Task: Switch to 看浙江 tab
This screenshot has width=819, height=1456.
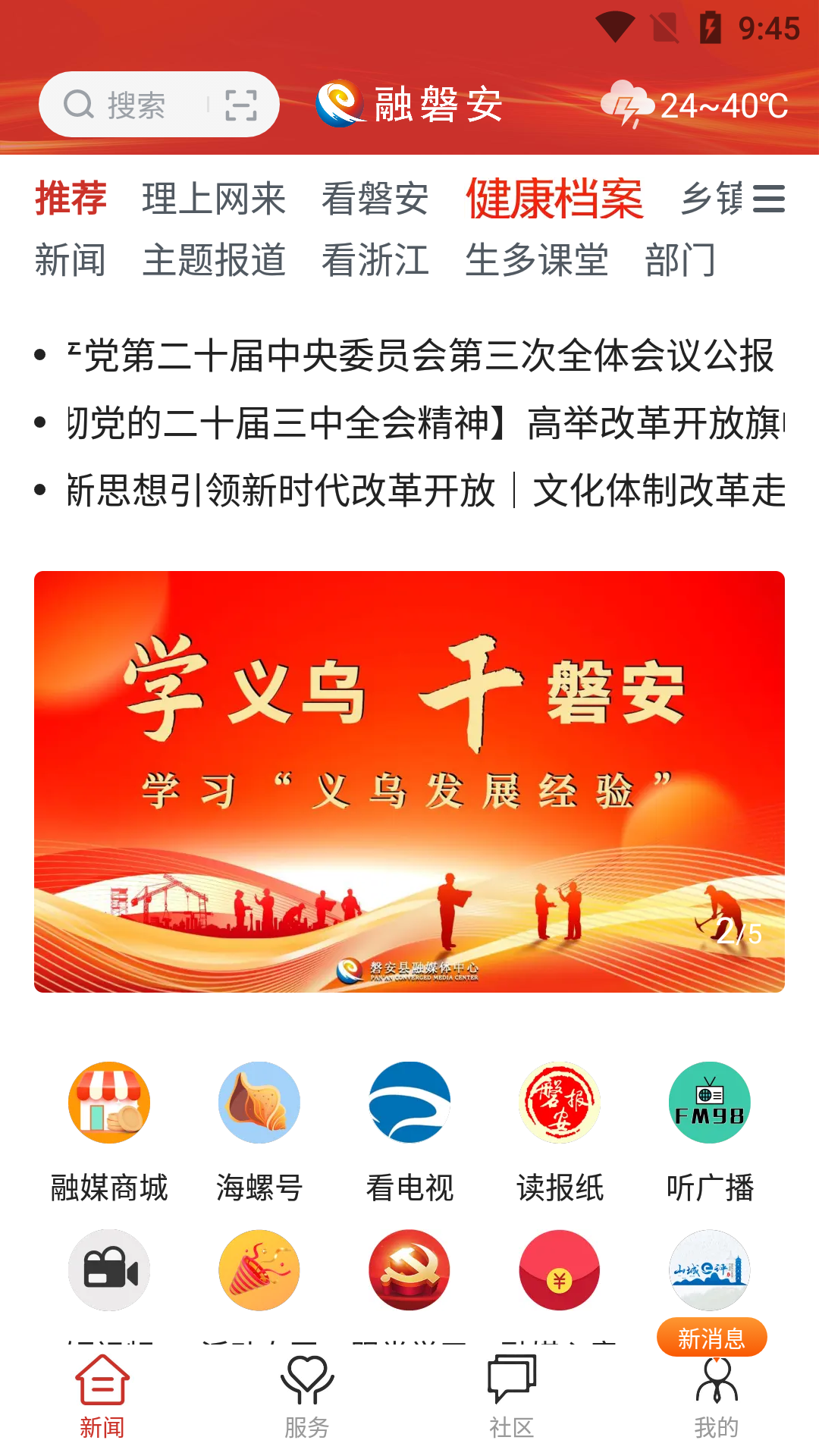Action: click(375, 260)
